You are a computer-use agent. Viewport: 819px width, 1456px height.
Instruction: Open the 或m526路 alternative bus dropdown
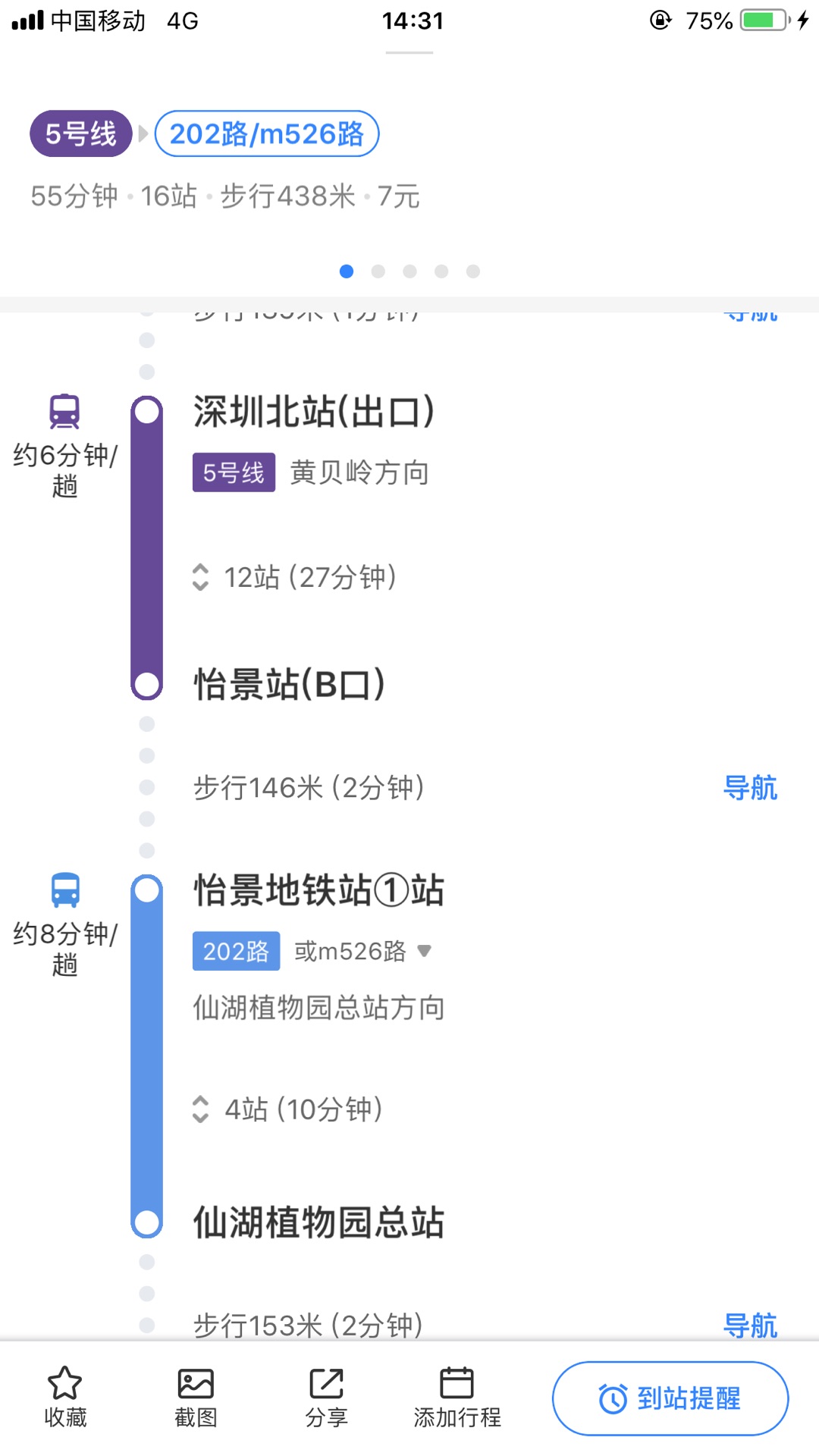click(363, 951)
